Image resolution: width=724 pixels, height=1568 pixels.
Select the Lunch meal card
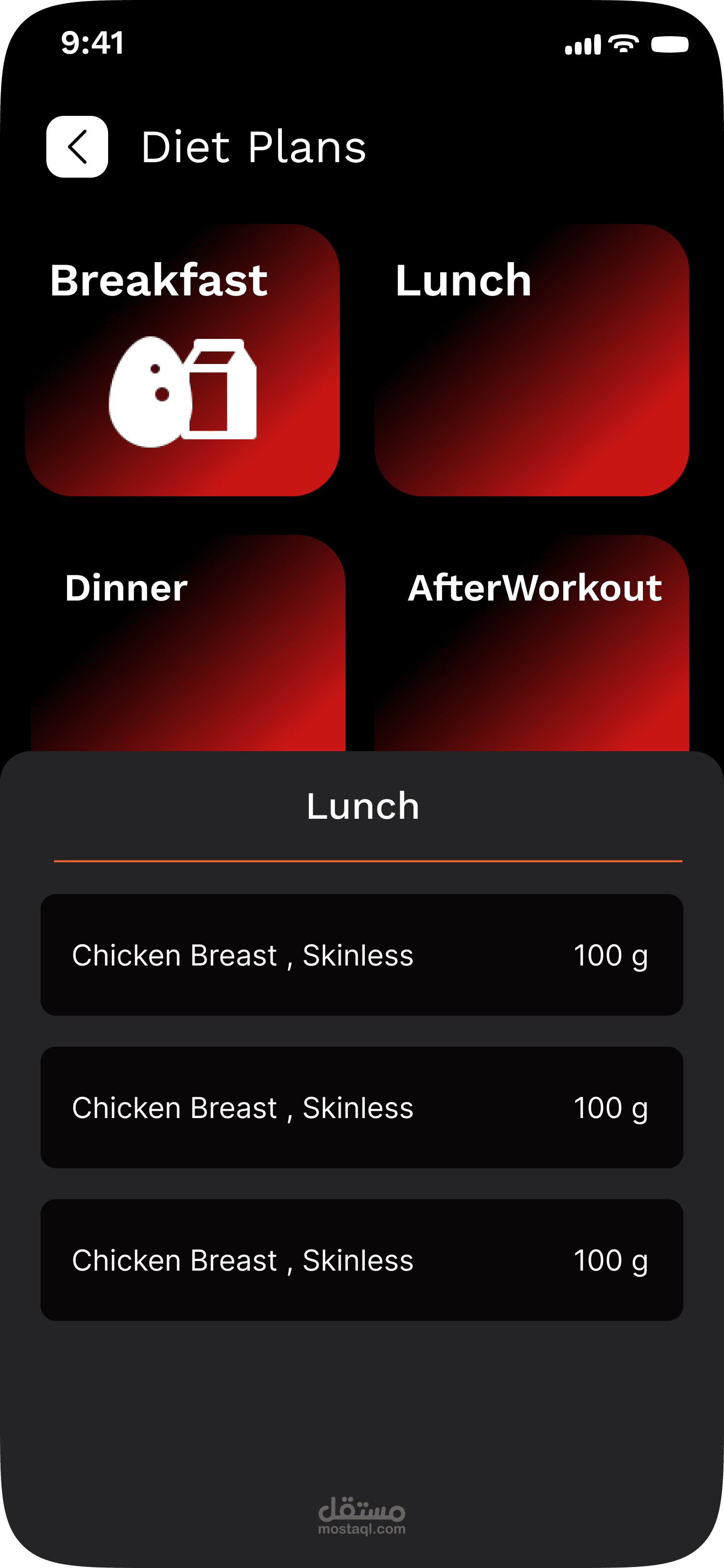pos(532,360)
